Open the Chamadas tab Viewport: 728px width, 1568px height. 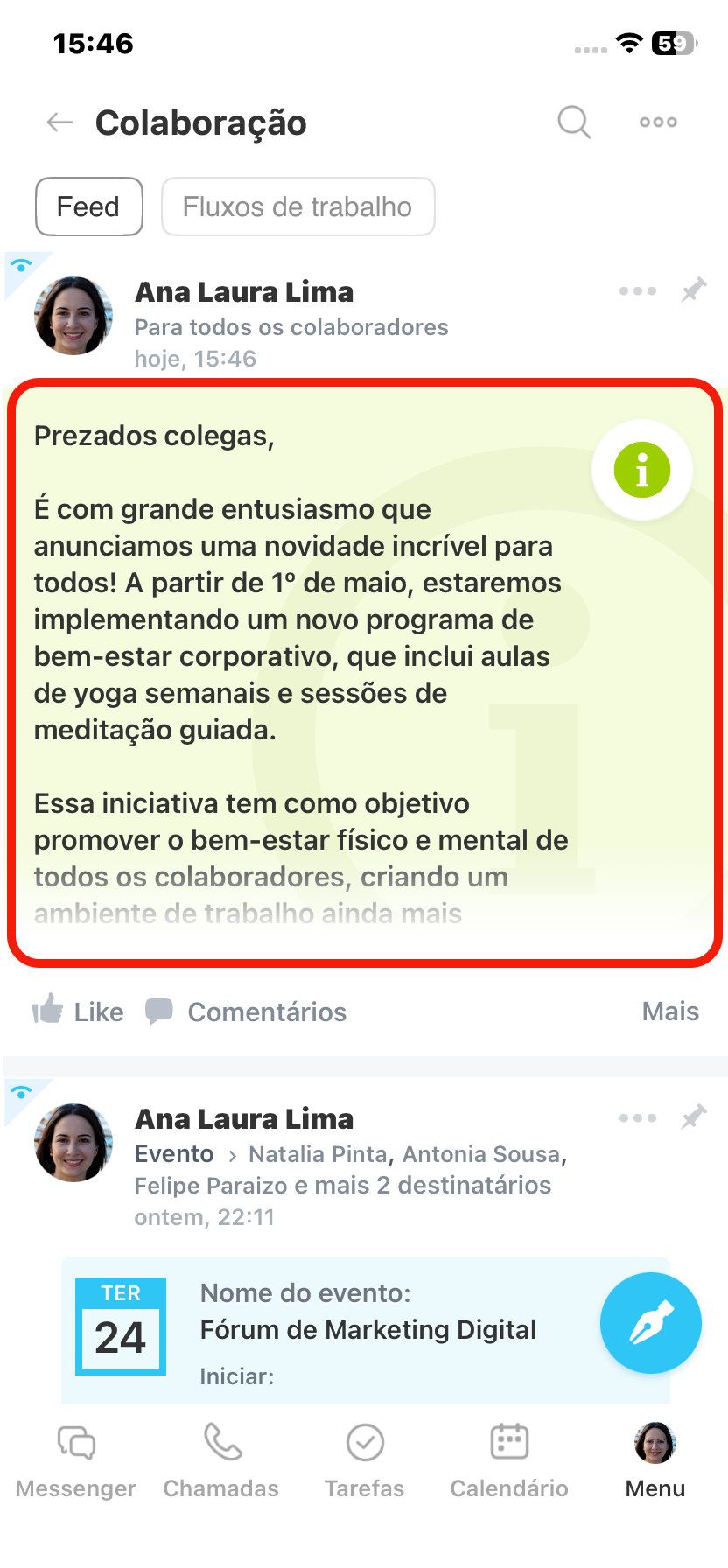[x=221, y=1459]
